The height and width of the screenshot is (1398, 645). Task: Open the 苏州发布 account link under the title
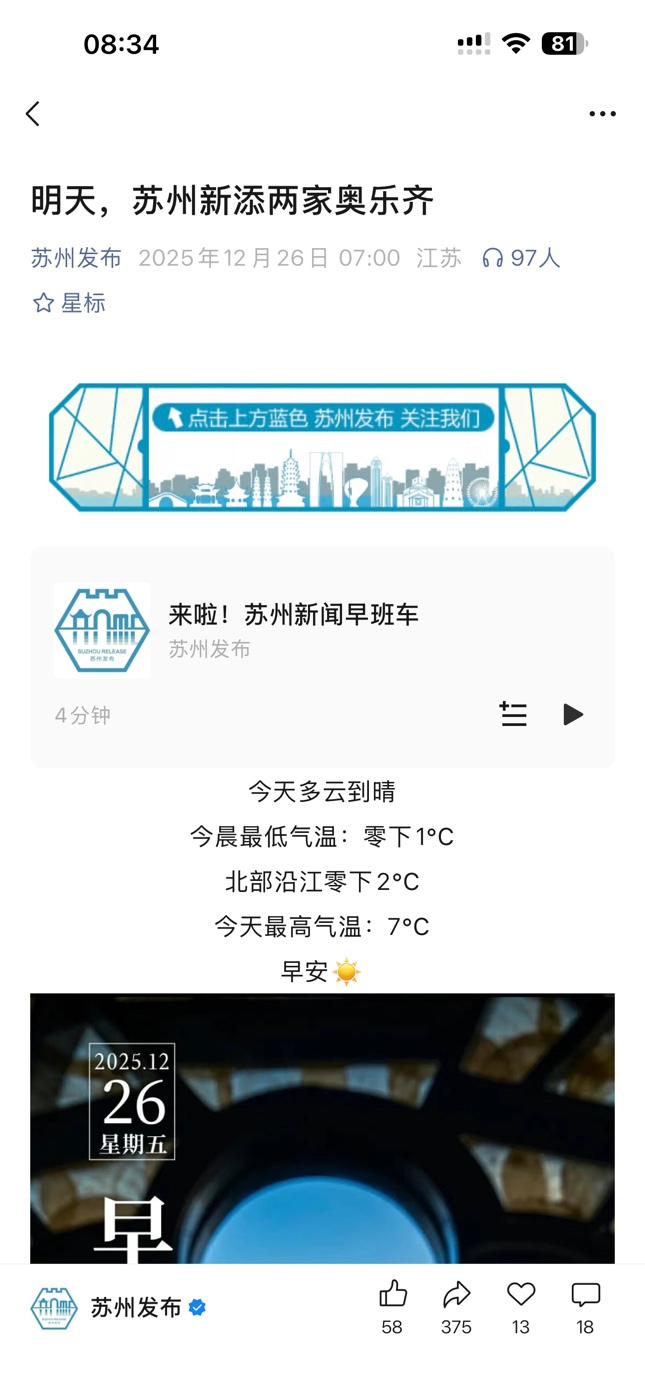click(x=76, y=258)
